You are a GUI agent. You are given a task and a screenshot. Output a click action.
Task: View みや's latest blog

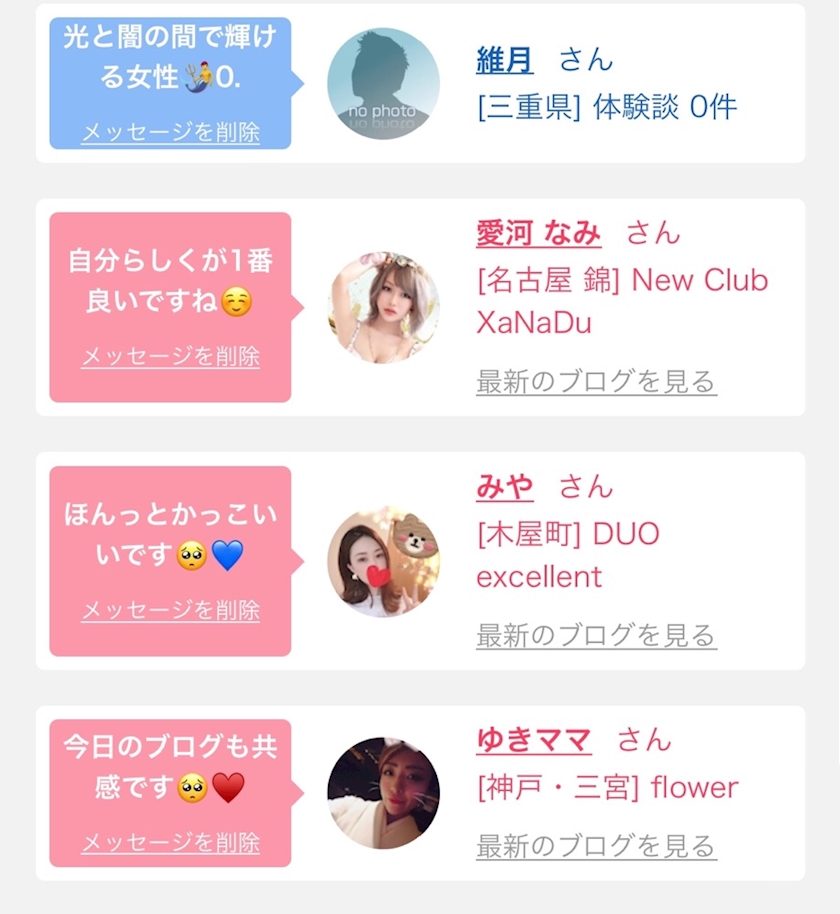[x=596, y=635]
